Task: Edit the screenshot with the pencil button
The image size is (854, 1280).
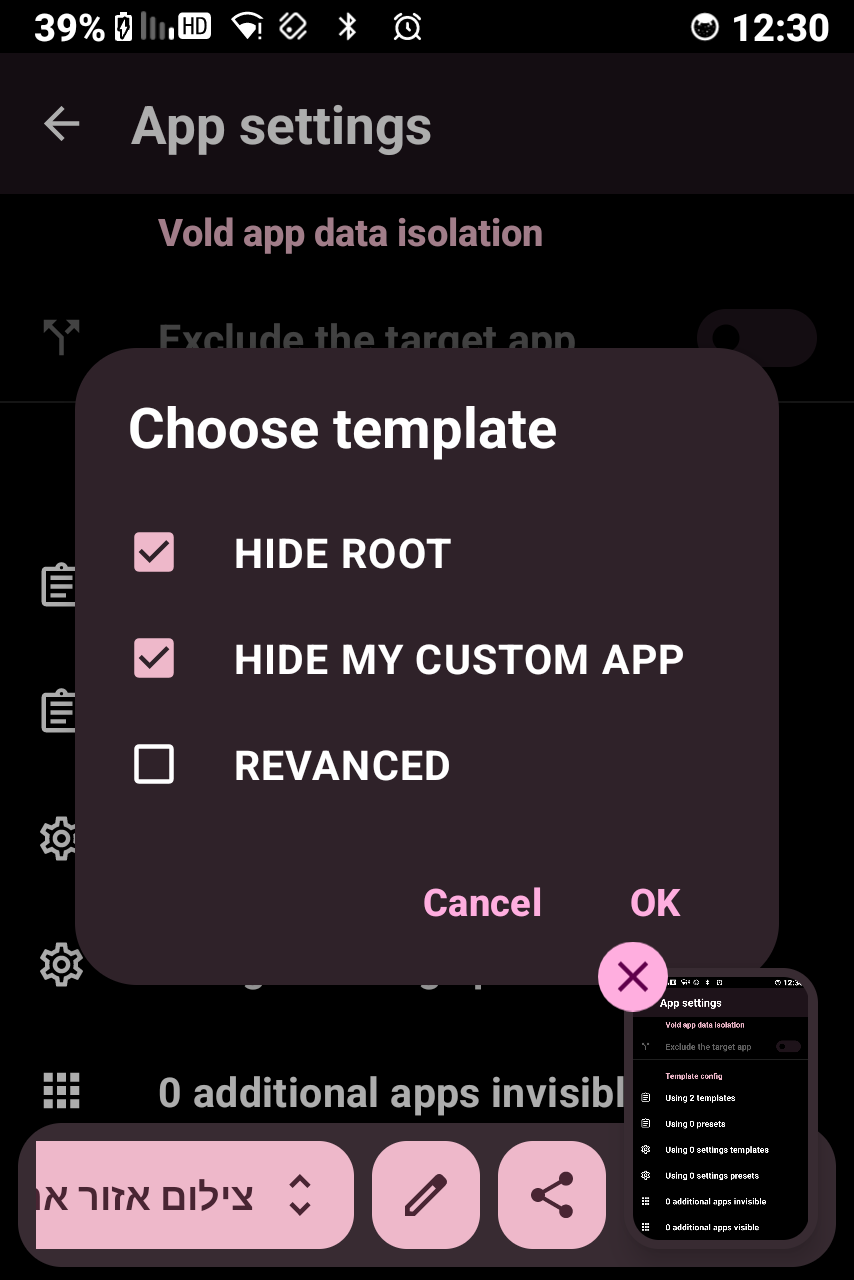Action: coord(426,1195)
